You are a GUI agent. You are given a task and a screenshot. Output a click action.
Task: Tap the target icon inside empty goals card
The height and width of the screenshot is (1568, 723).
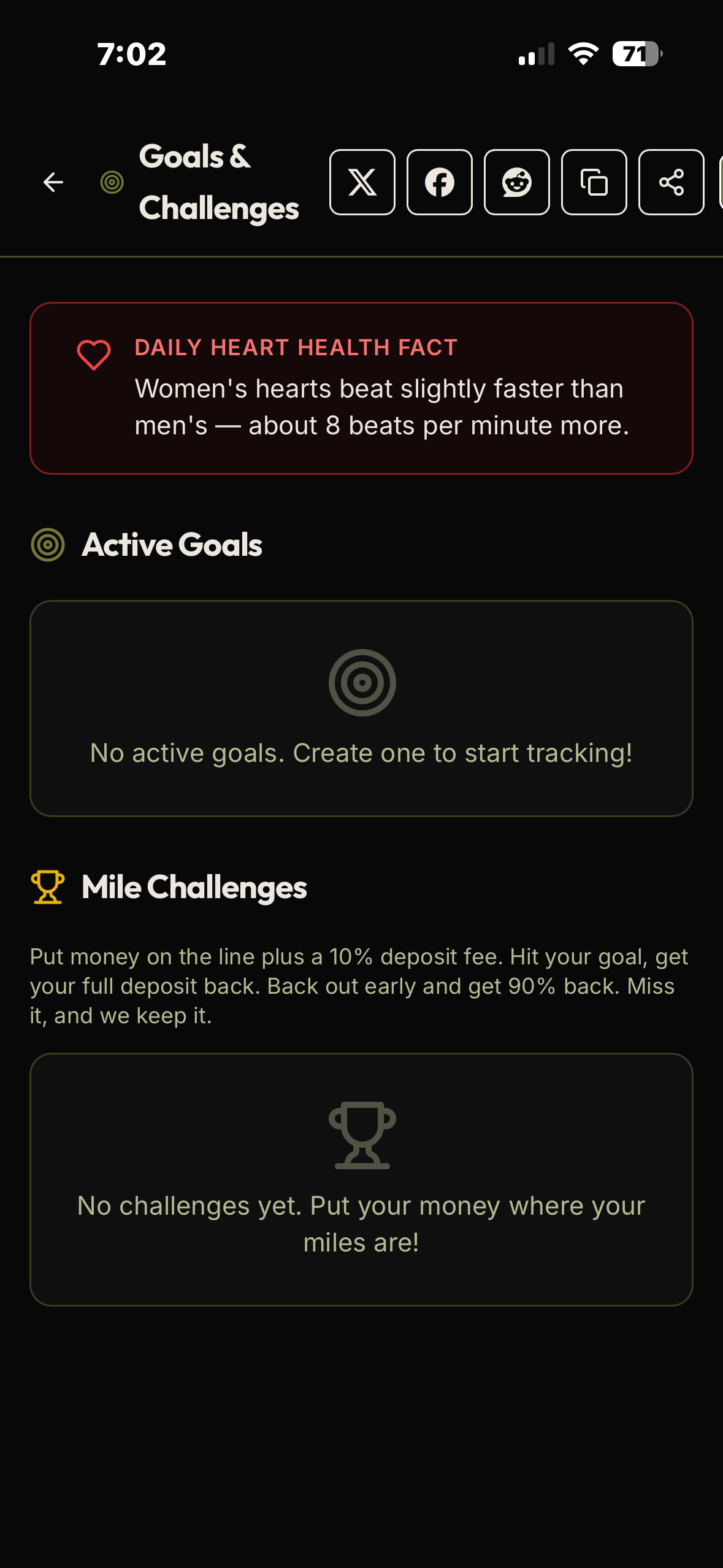362,682
